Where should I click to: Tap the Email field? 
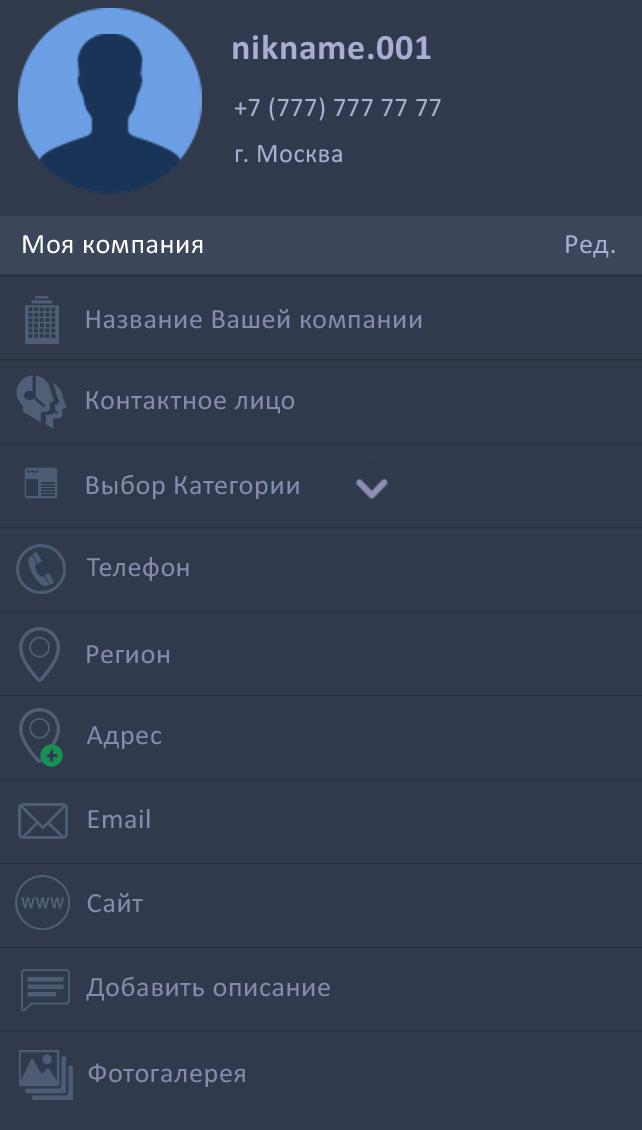119,820
